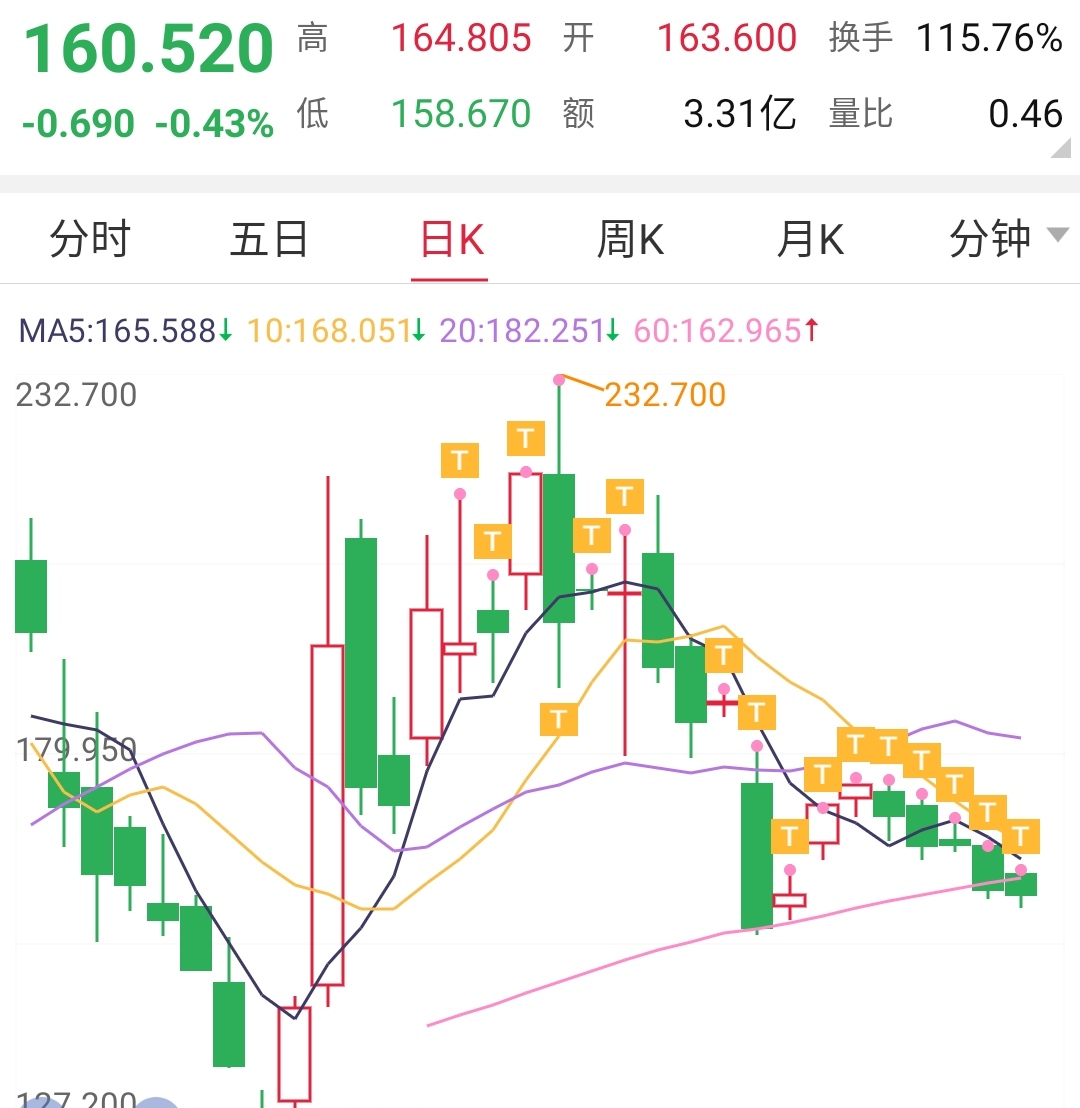Tap the pink dot marker at the chart's highest point
The image size is (1080, 1108).
tap(559, 380)
